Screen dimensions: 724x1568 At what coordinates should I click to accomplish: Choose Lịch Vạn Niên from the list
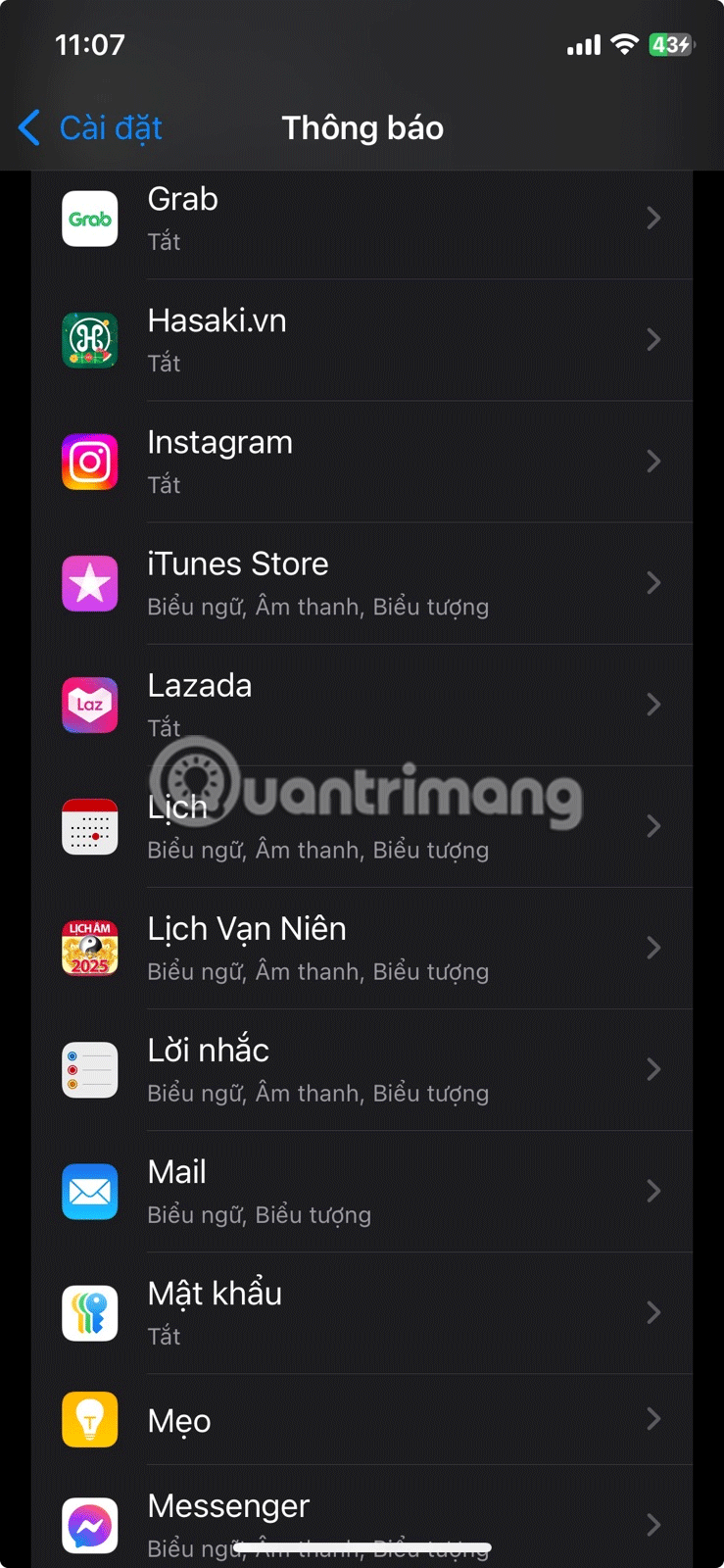coord(362,948)
